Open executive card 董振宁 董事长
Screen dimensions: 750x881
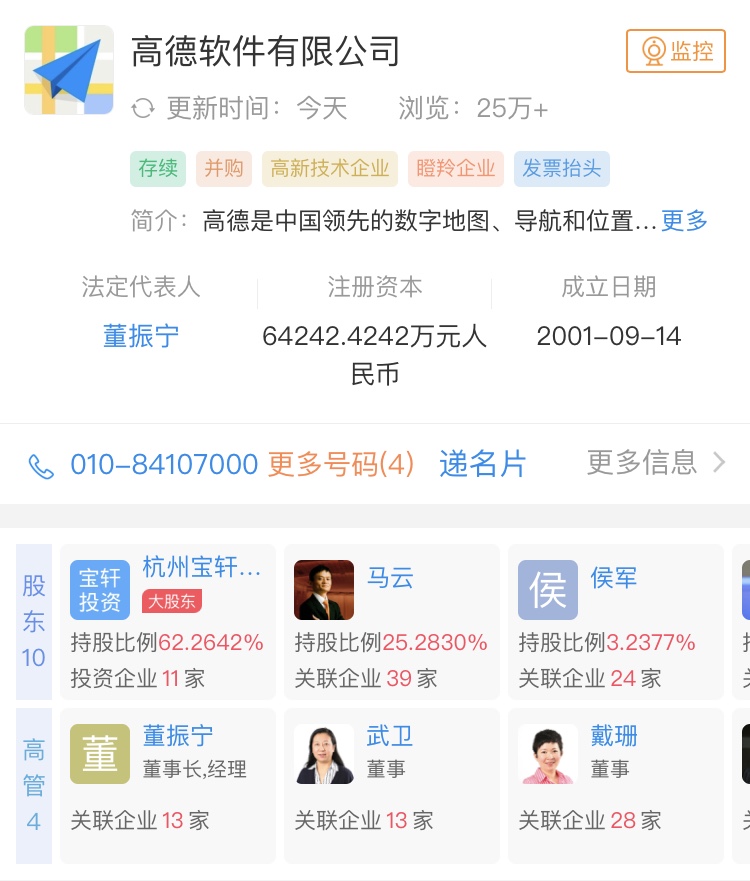[167, 785]
